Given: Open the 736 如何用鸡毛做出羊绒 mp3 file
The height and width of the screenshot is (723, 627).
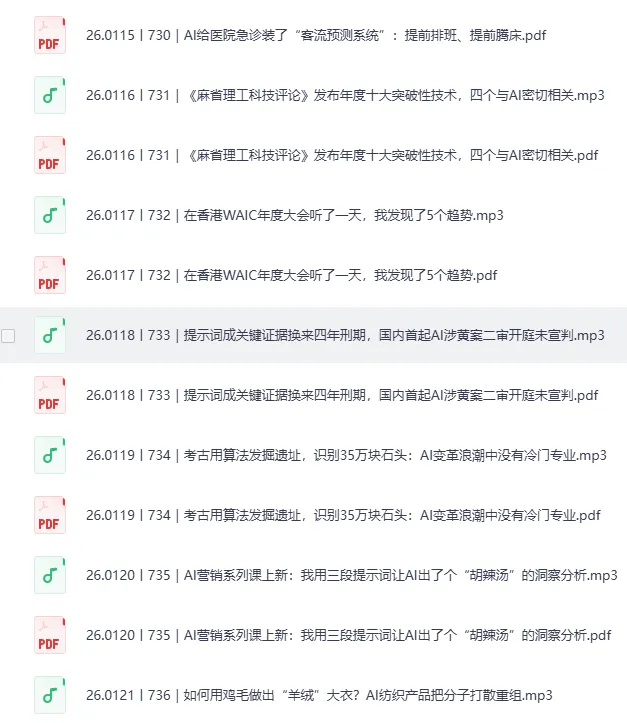Looking at the screenshot, I should [x=319, y=696].
